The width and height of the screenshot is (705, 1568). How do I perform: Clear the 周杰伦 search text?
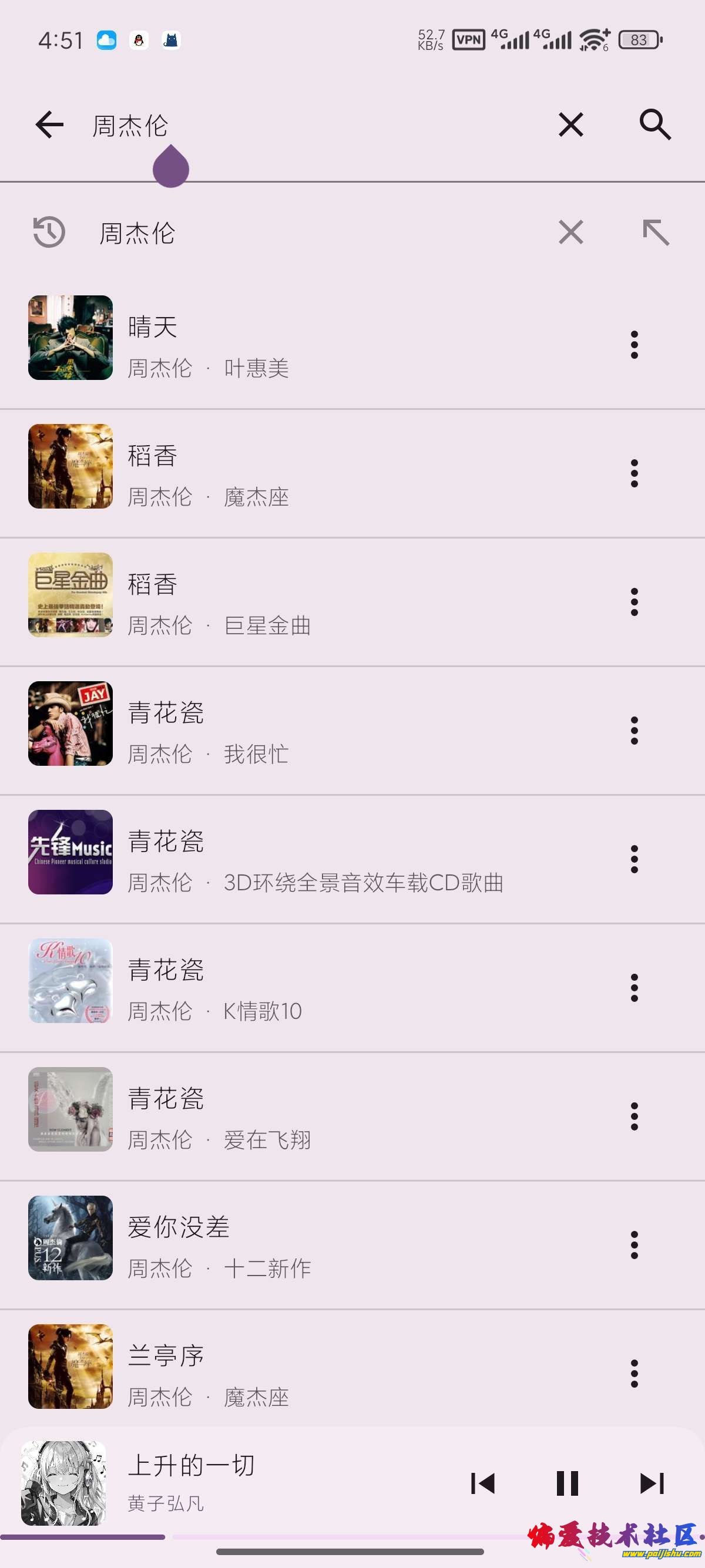[570, 125]
